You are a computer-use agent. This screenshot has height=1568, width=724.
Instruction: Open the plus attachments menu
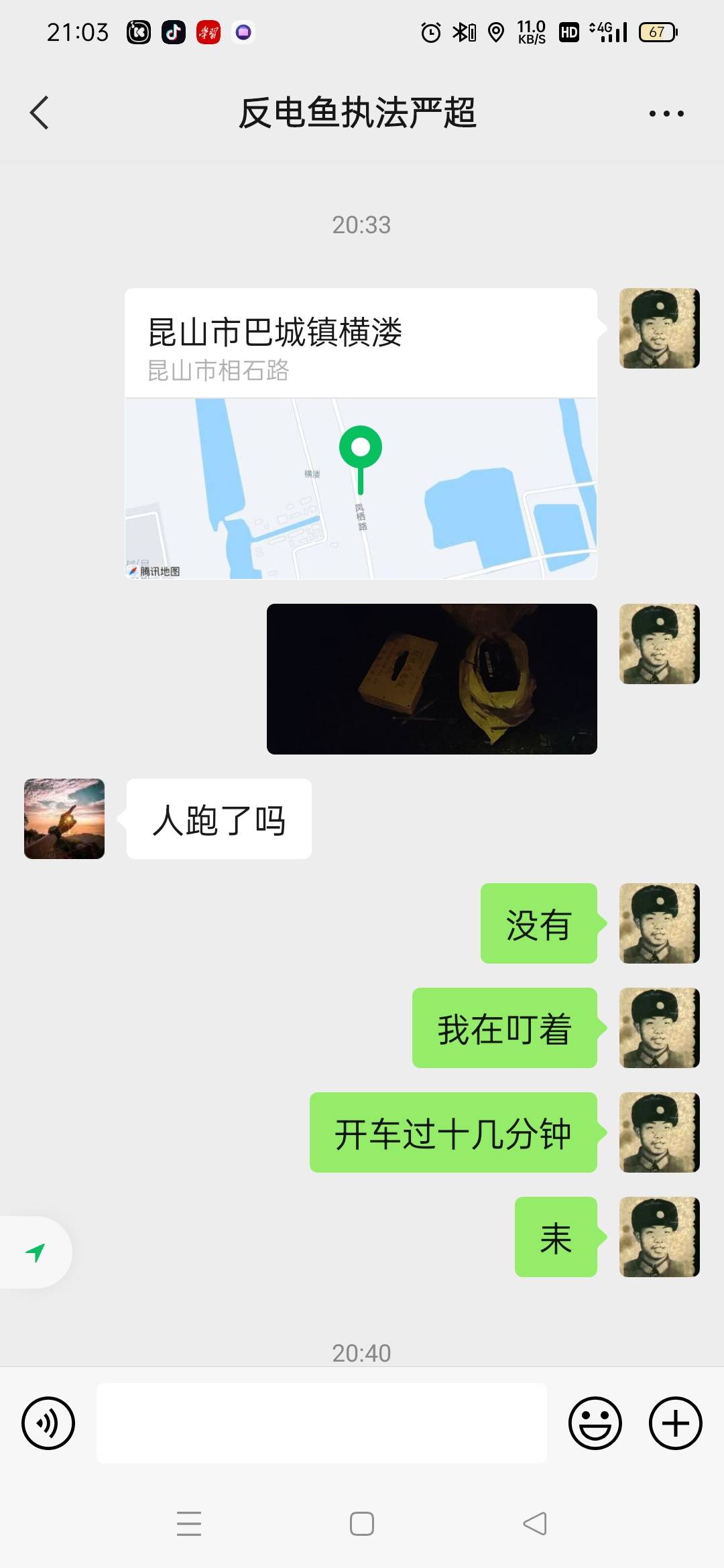click(676, 1423)
